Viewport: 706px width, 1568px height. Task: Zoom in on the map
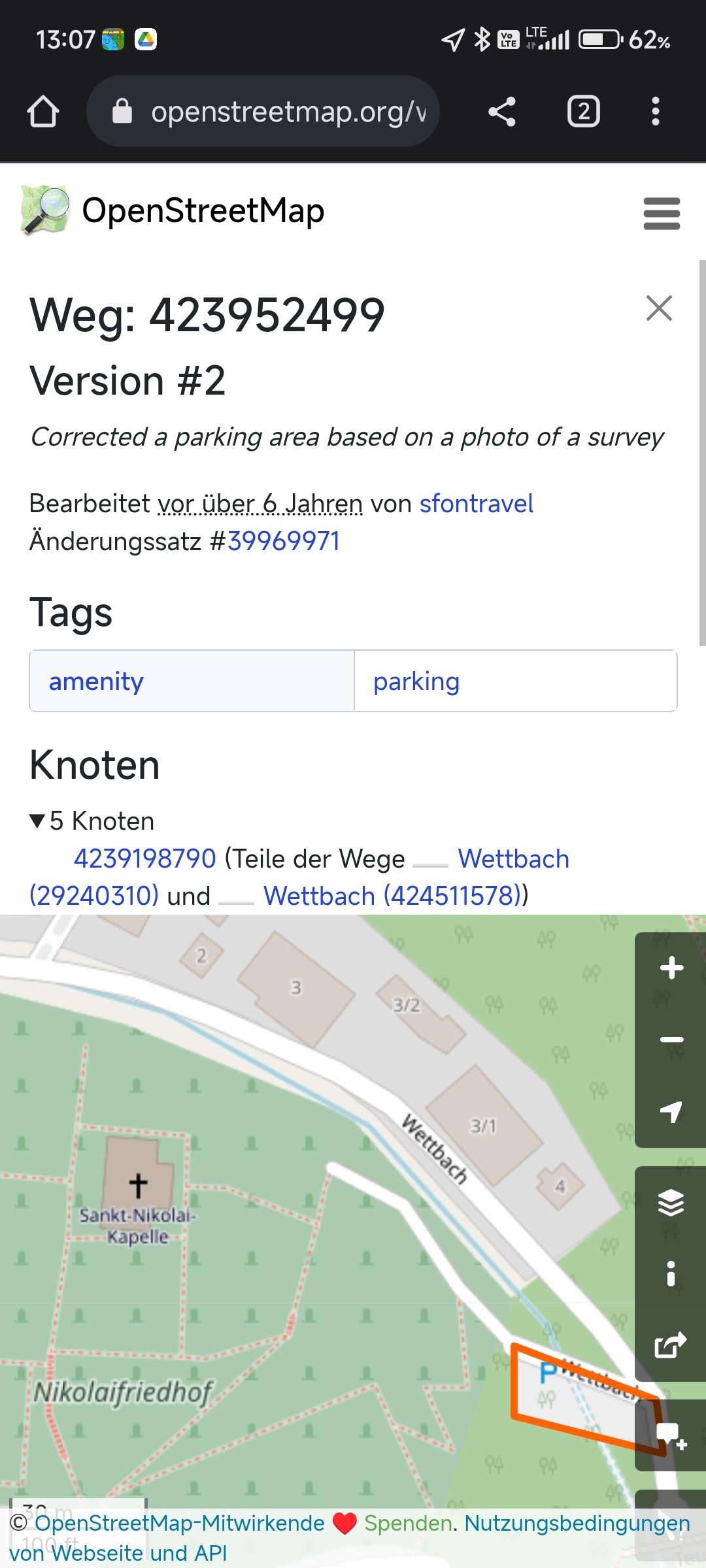click(x=671, y=968)
